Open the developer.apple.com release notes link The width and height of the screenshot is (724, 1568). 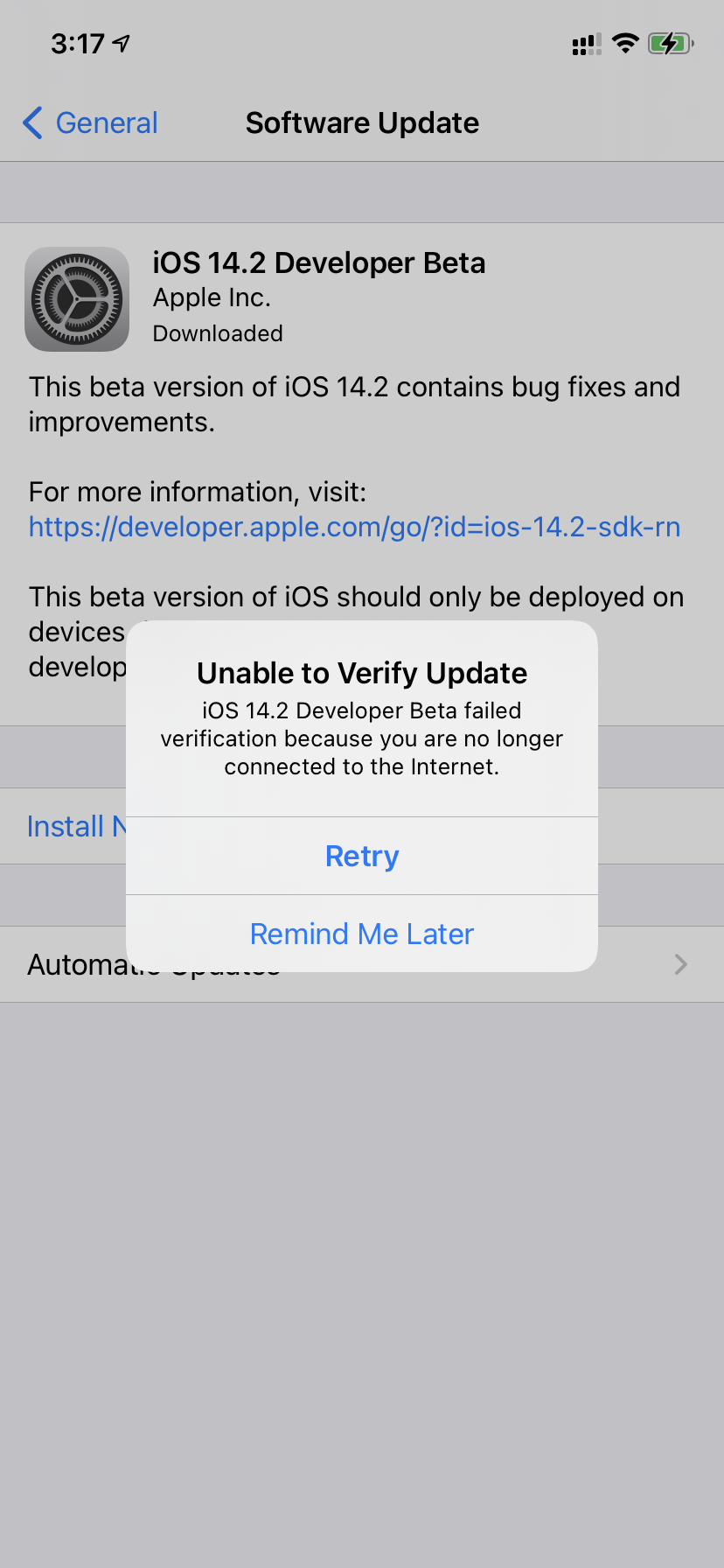click(354, 527)
